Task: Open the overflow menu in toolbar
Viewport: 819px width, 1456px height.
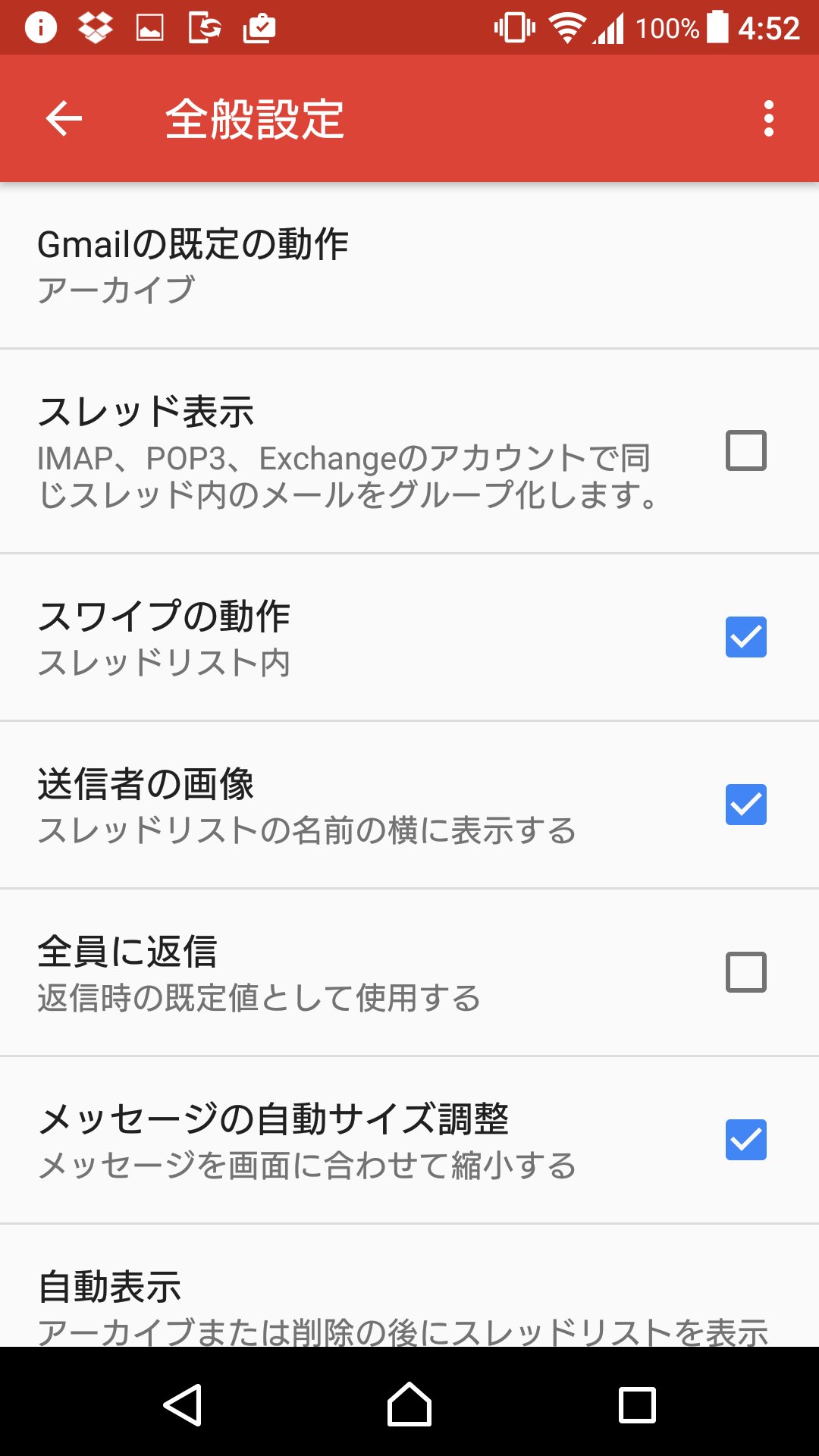Action: tap(769, 118)
